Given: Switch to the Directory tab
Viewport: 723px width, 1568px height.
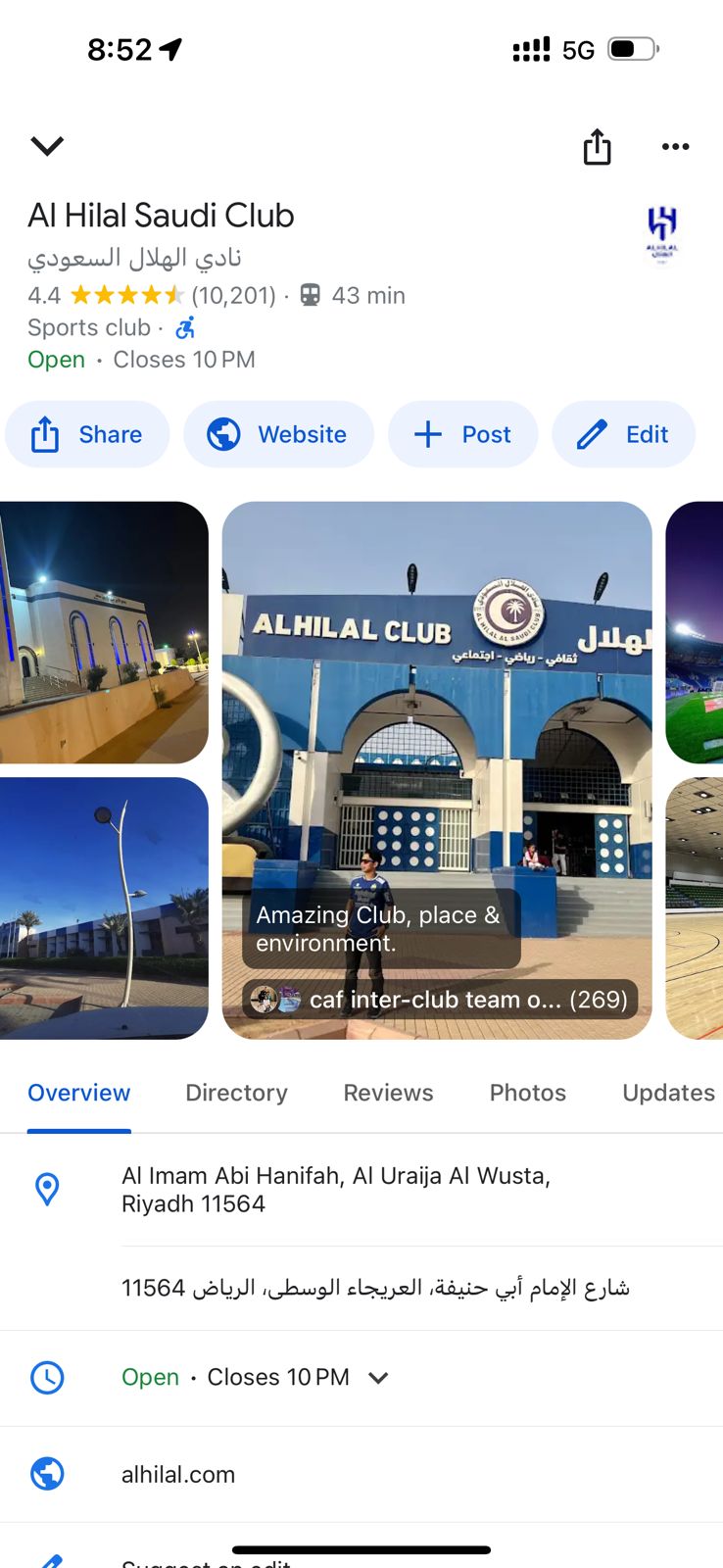Looking at the screenshot, I should click(236, 1093).
